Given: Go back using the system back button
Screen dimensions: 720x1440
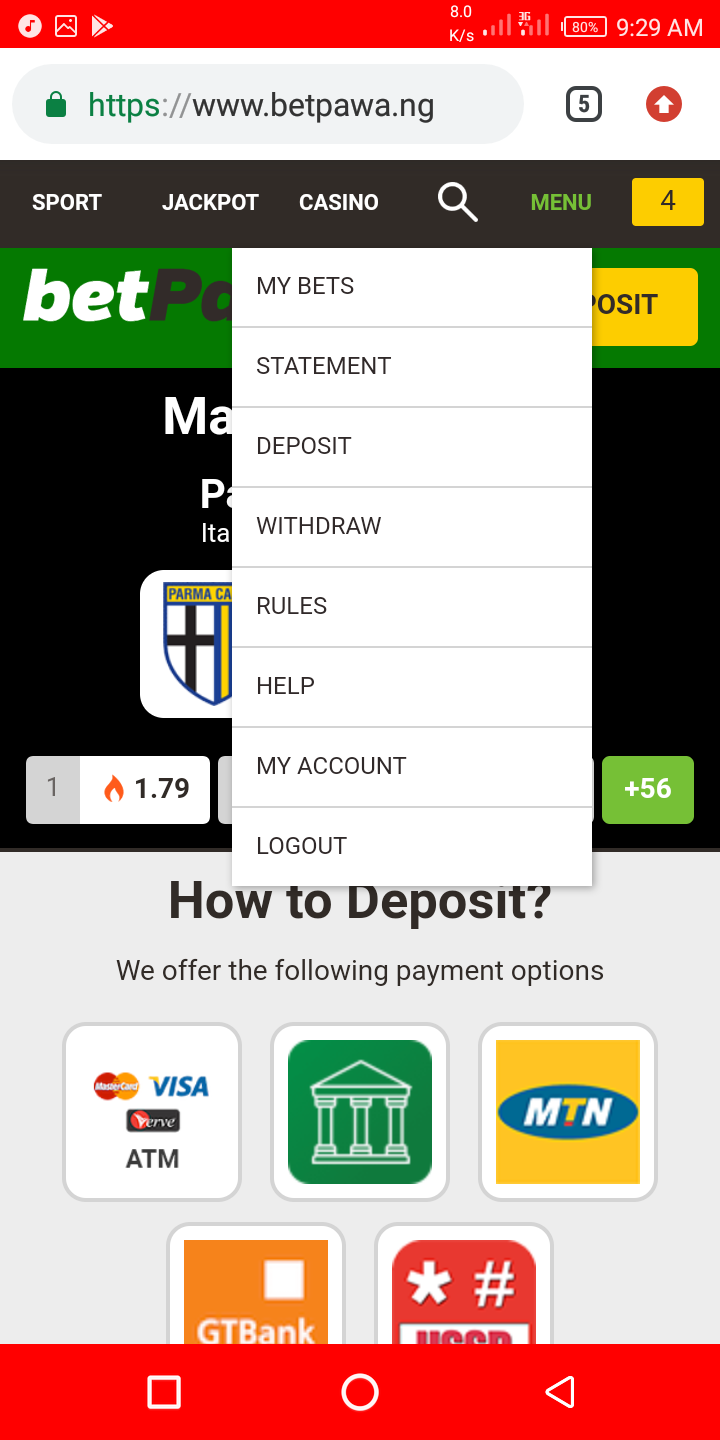Looking at the screenshot, I should [560, 1392].
